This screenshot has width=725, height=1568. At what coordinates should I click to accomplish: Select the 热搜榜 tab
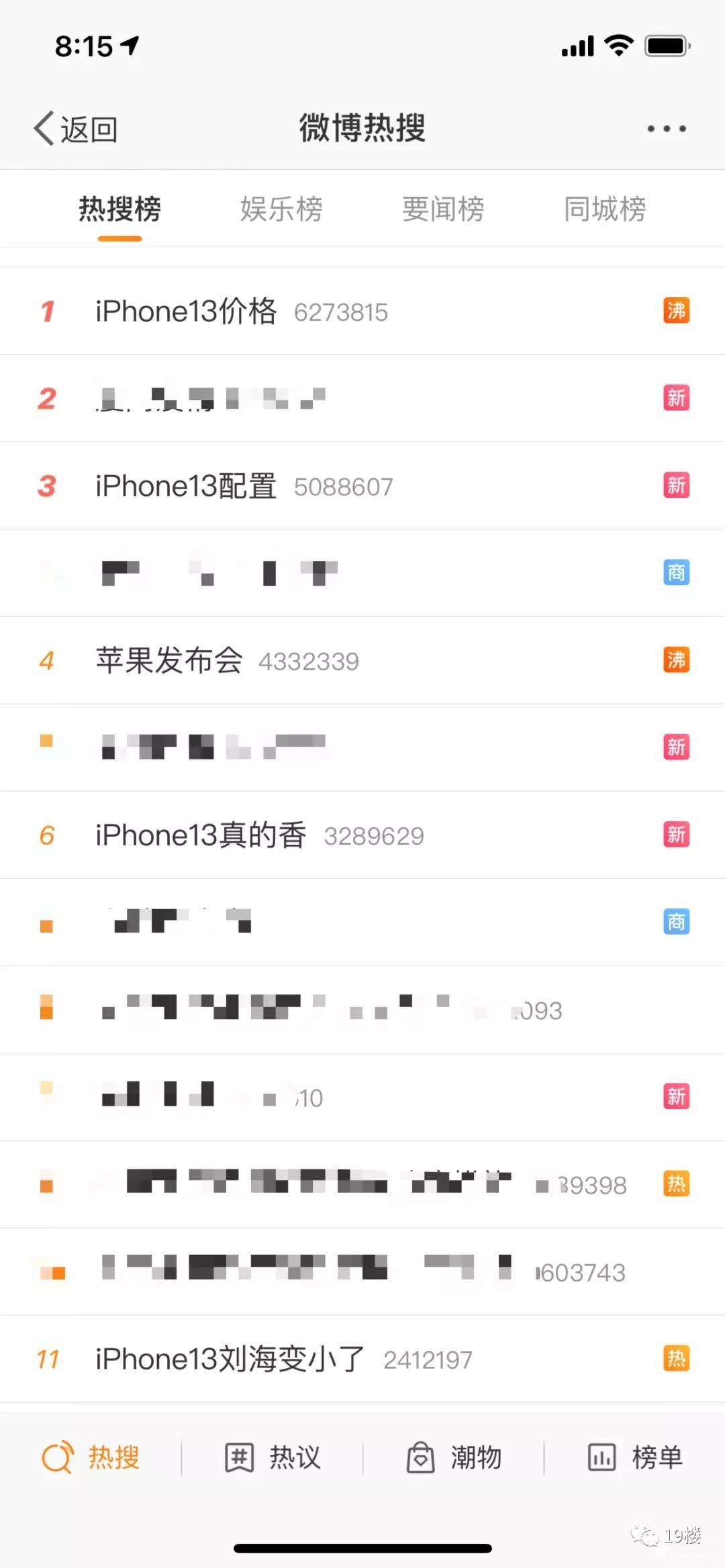(120, 209)
